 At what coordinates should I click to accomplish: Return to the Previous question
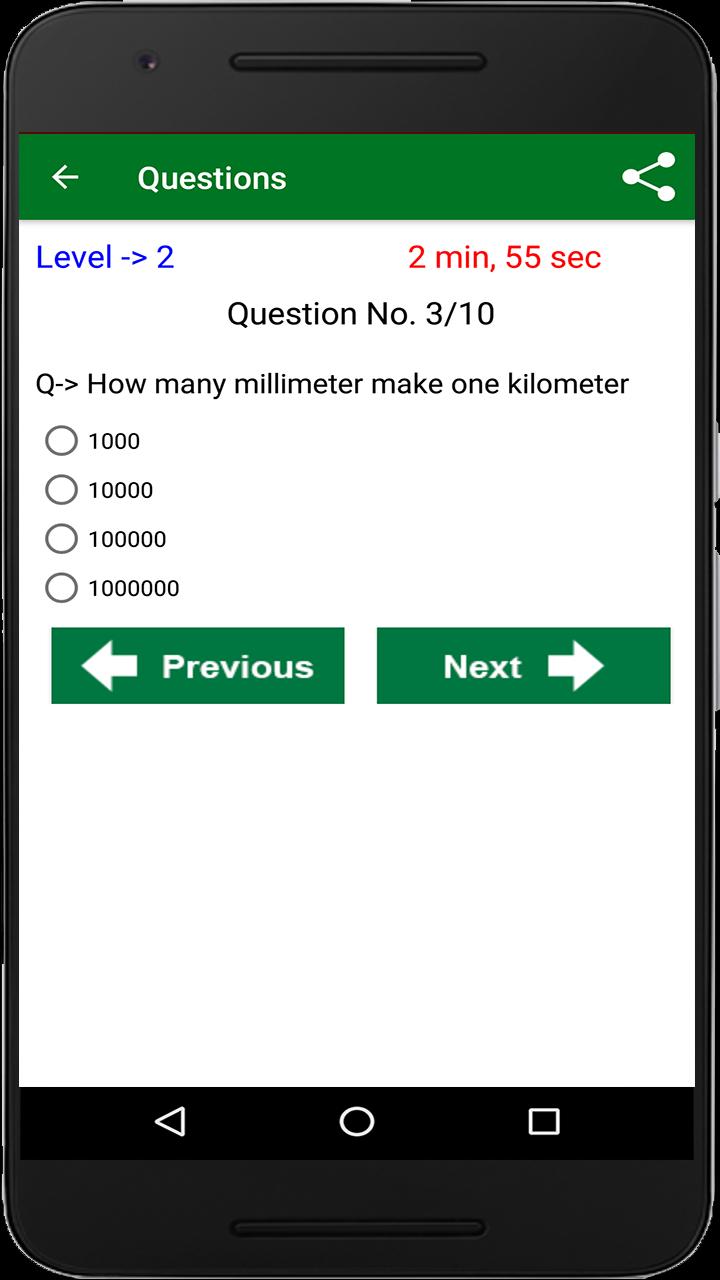tap(198, 666)
